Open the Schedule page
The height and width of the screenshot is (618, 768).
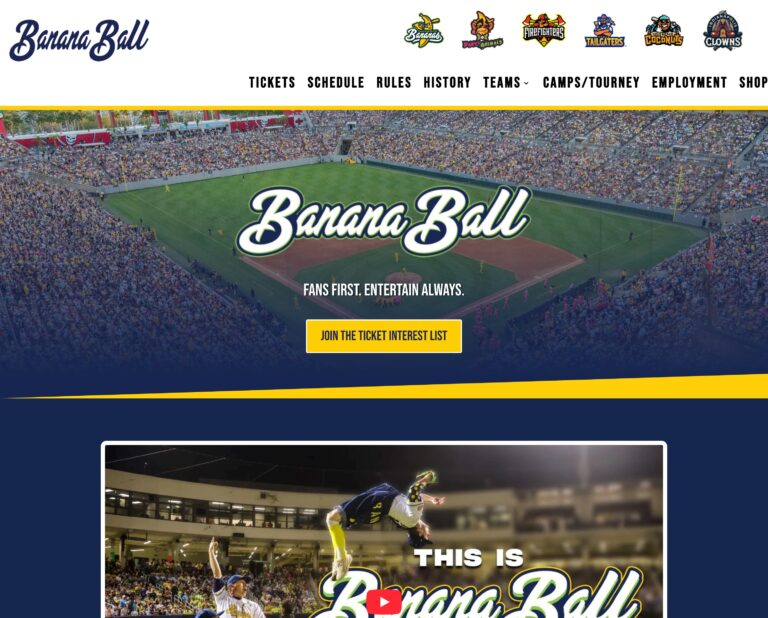point(336,83)
